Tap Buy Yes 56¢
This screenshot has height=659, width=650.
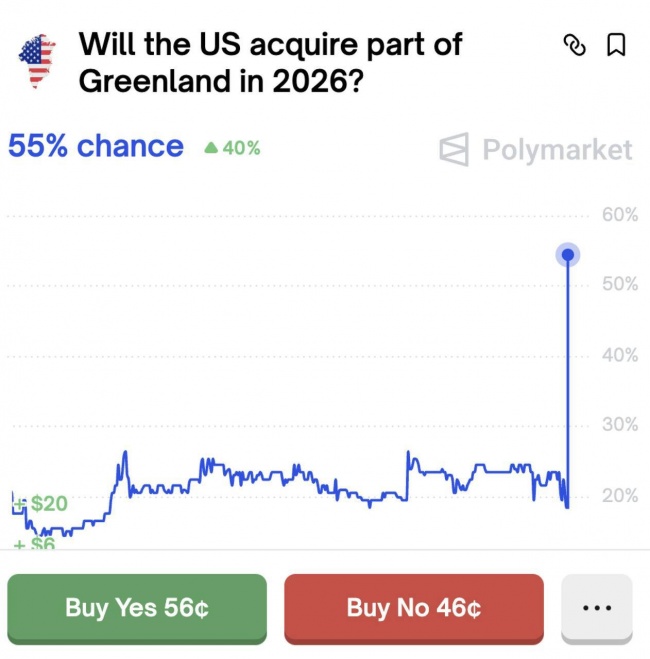tap(137, 607)
